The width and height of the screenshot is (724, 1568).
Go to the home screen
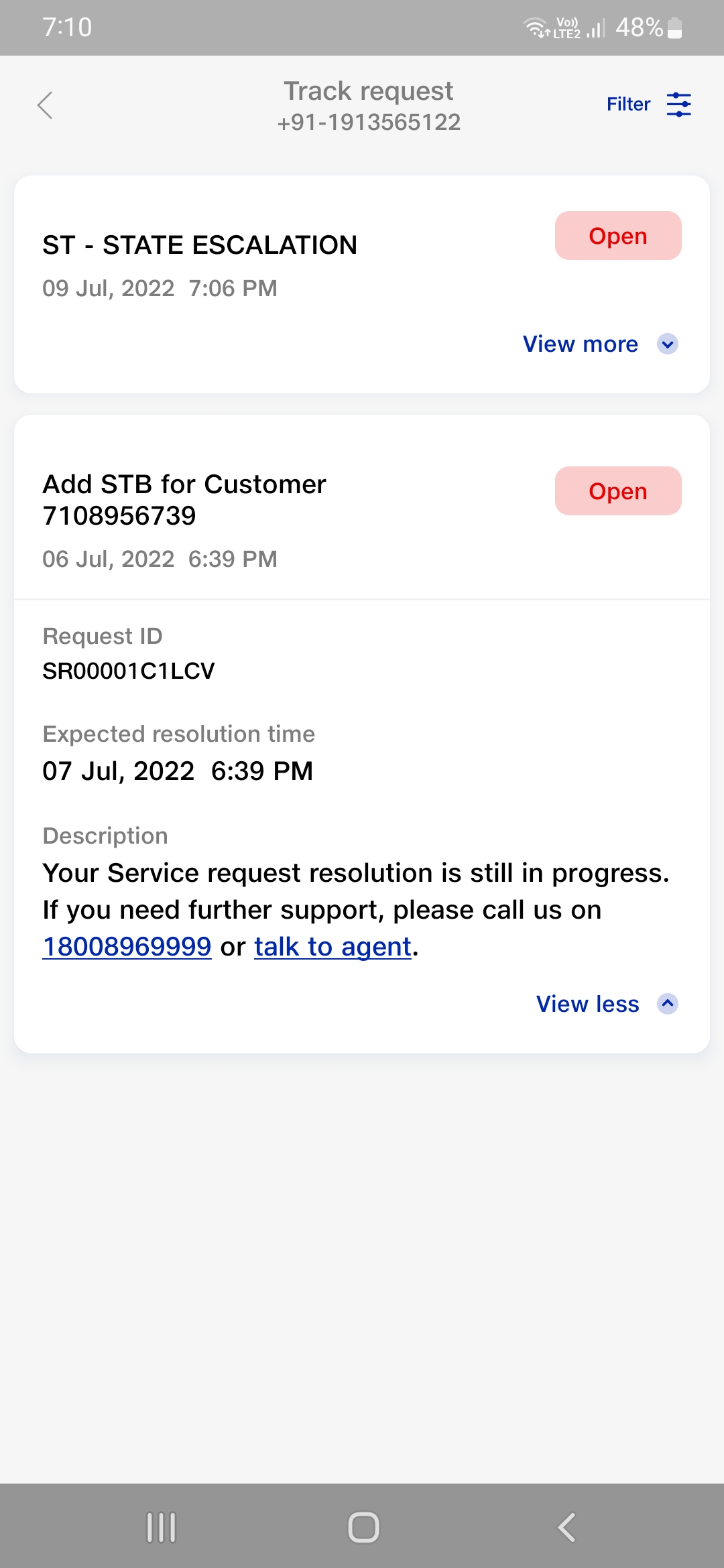click(363, 1528)
